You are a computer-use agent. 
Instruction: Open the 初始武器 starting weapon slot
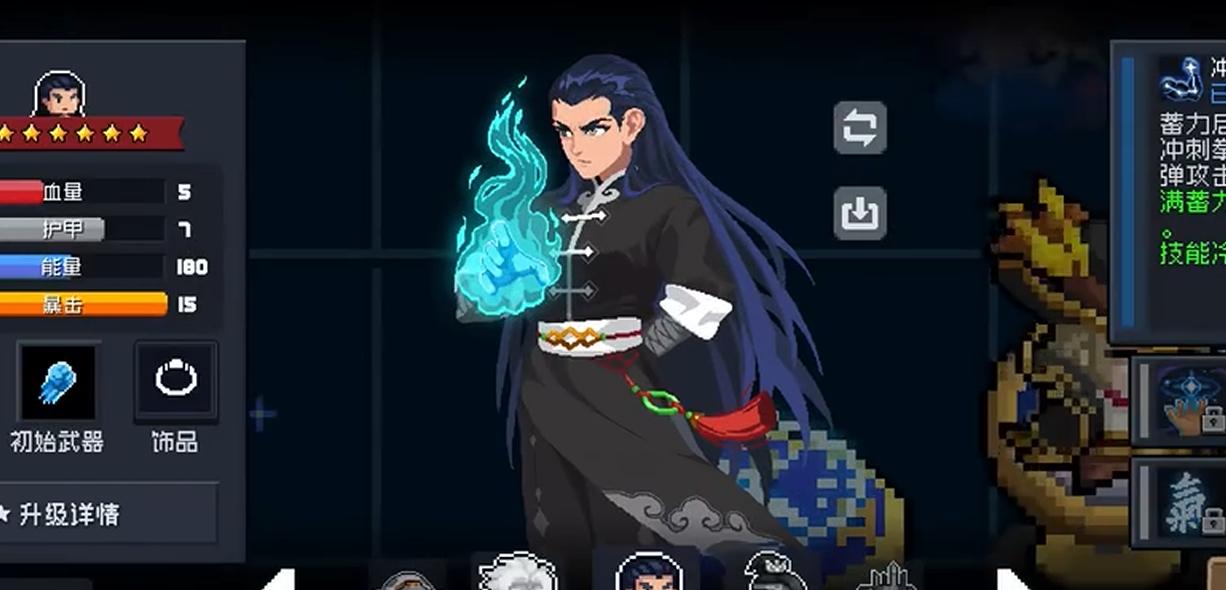pos(57,384)
